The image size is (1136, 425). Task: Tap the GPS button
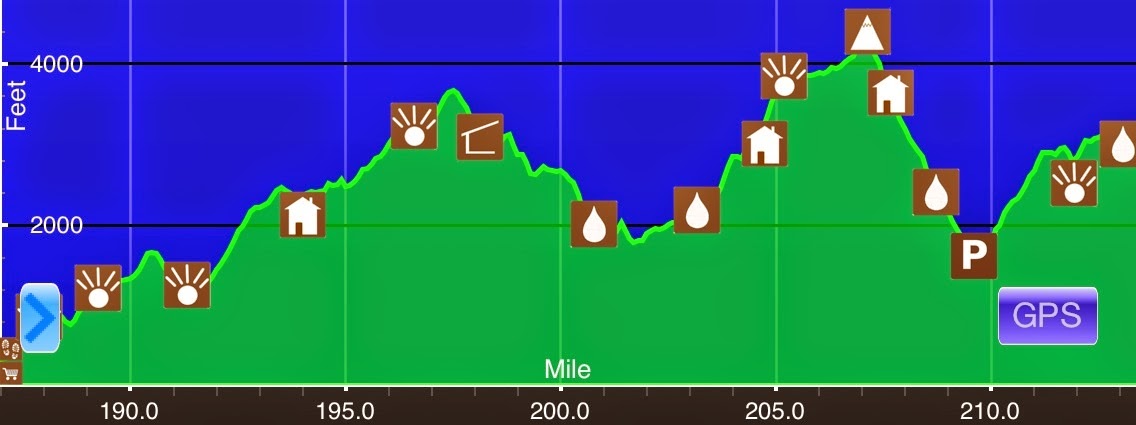[1047, 316]
